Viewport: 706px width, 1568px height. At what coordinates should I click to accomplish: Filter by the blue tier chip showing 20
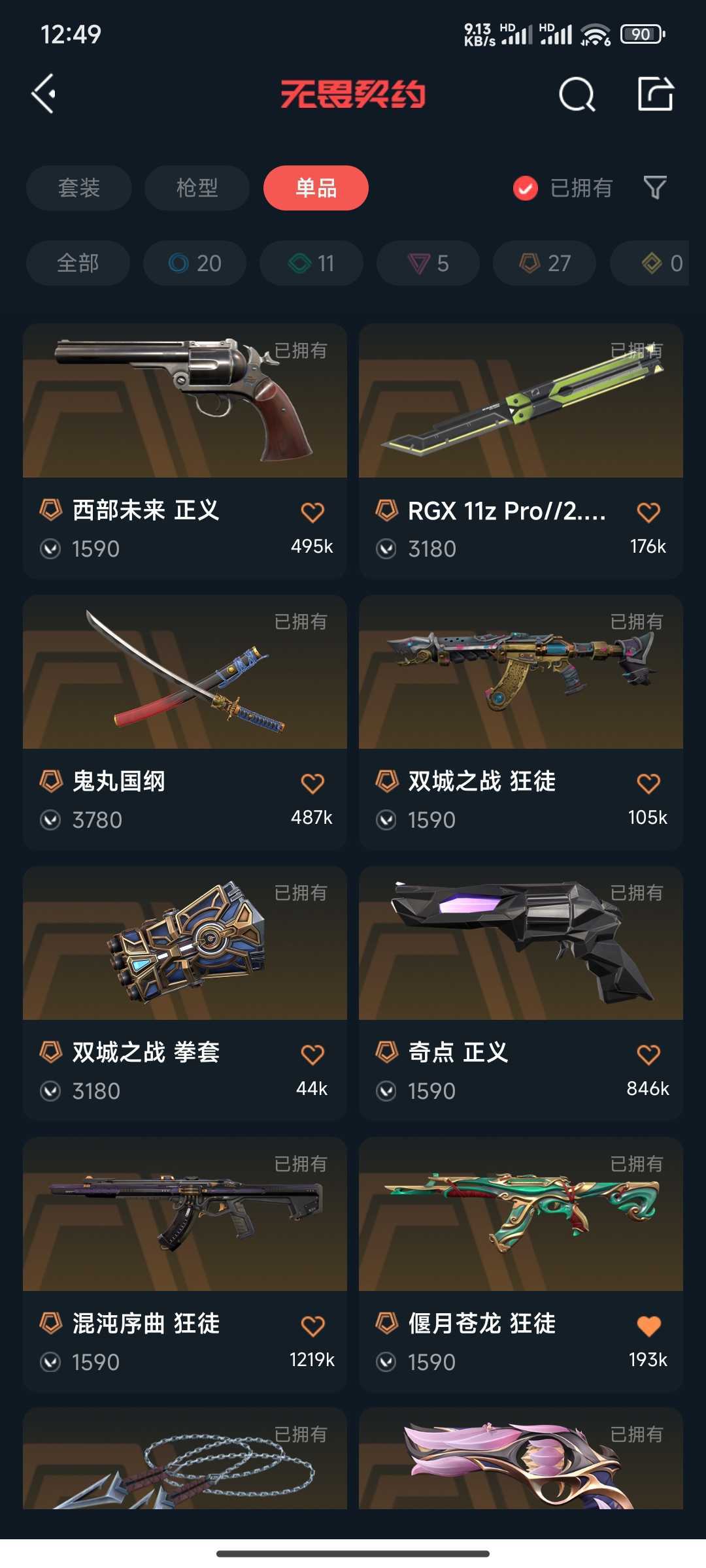point(195,263)
